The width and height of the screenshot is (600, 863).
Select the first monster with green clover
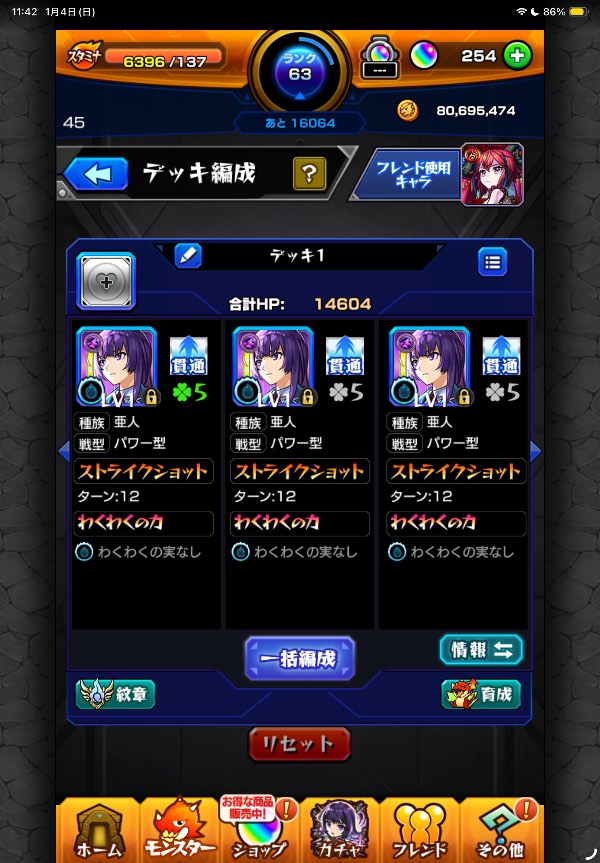pos(117,366)
